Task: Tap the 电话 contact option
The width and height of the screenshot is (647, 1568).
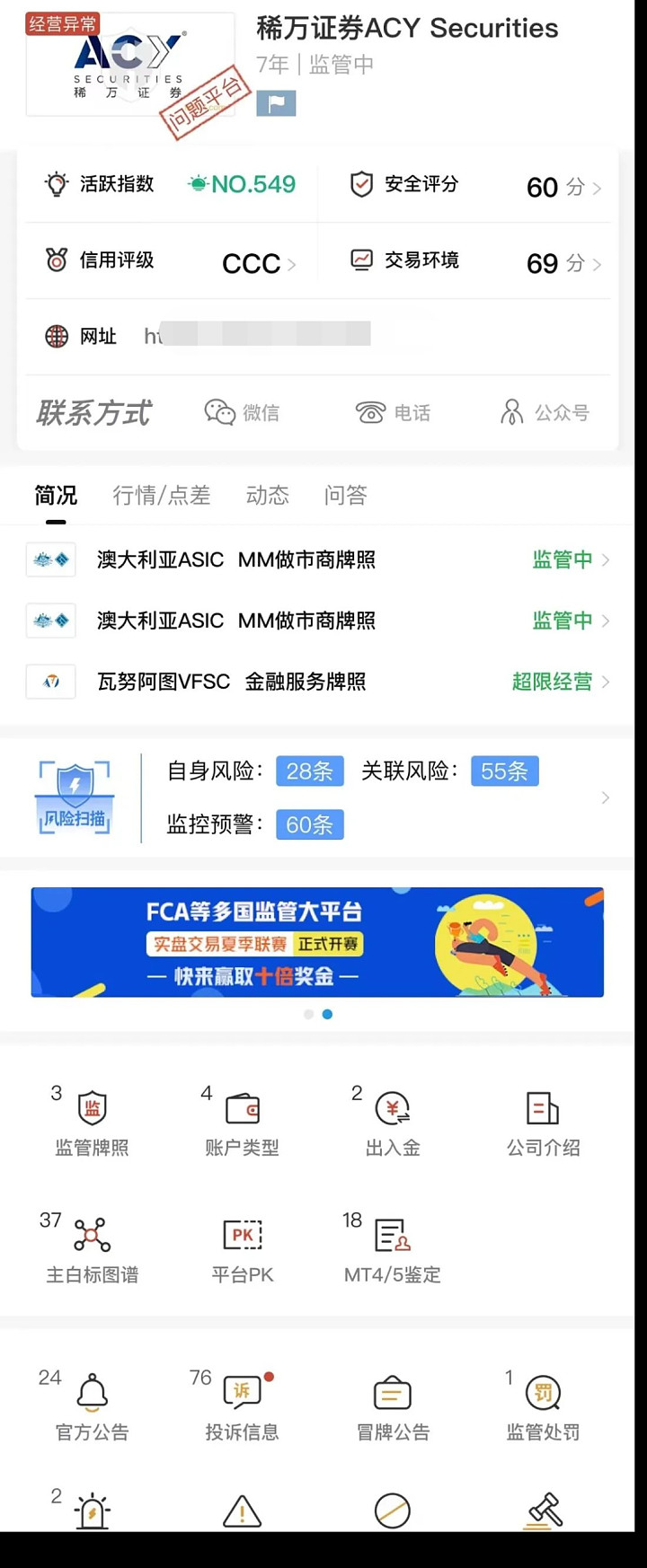Action: 393,412
